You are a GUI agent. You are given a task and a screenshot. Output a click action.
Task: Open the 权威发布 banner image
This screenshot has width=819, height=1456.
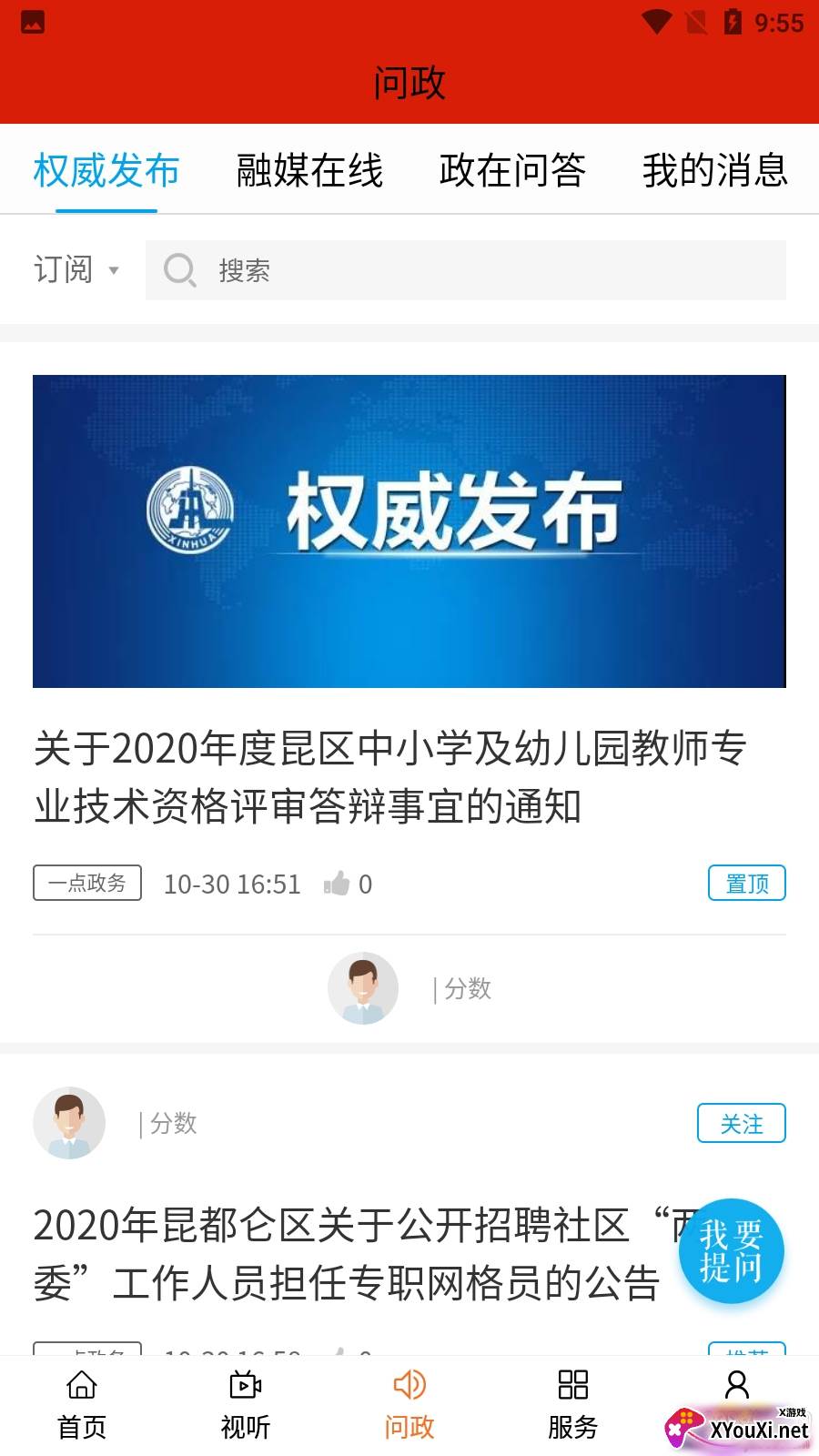(x=409, y=531)
